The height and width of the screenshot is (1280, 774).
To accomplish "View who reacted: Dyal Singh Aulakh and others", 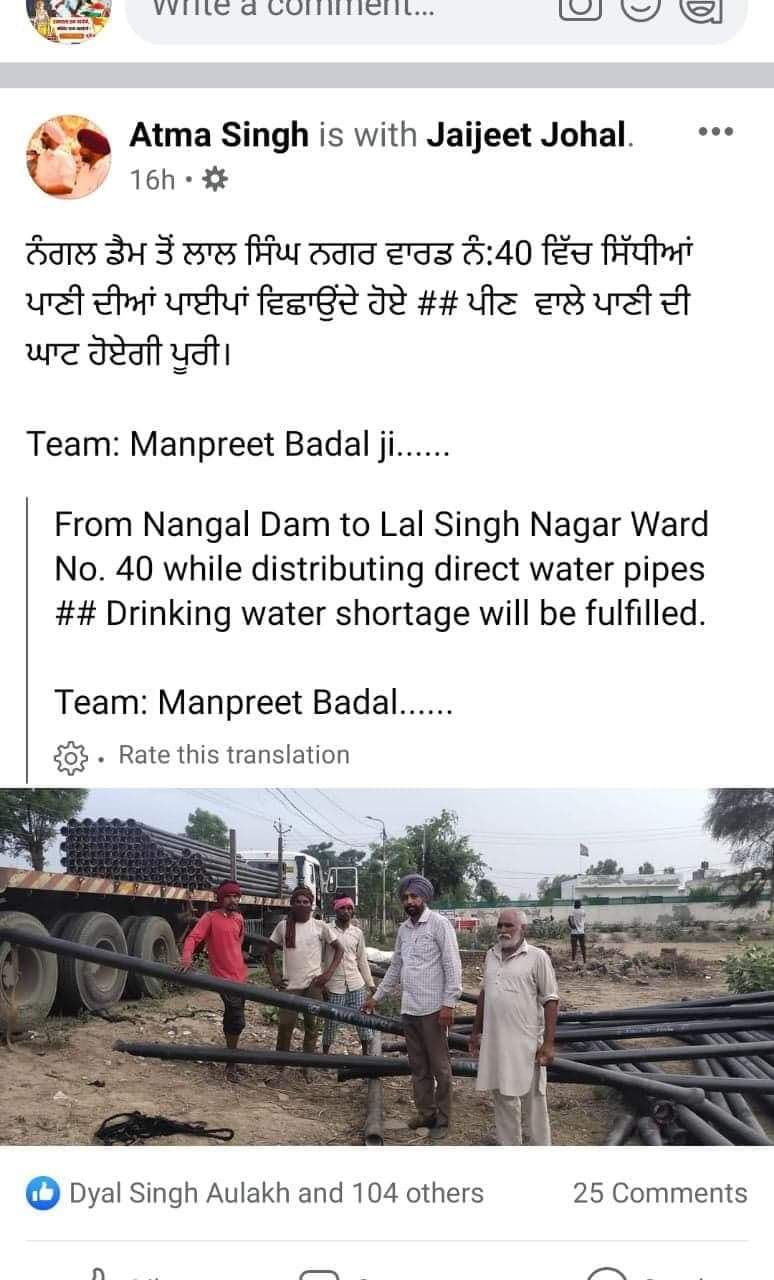I will tap(255, 1193).
